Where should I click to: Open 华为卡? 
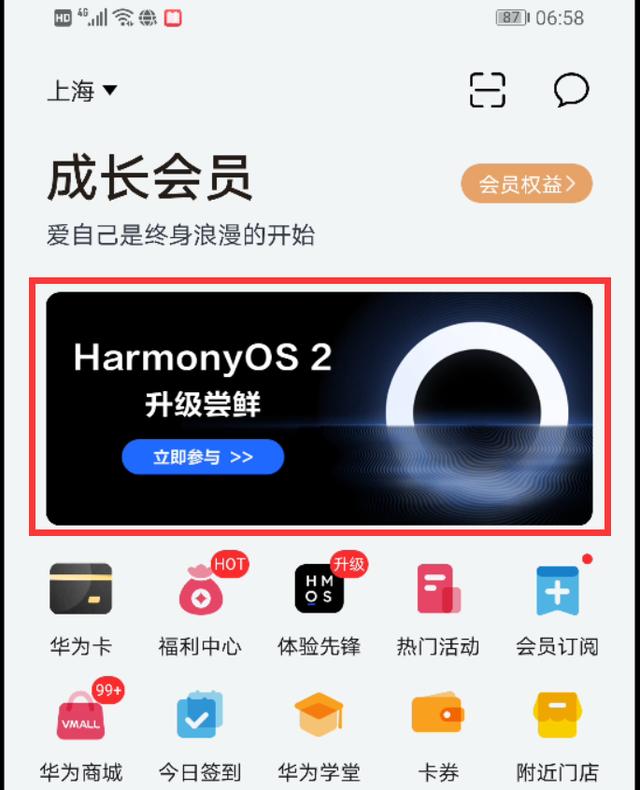tap(81, 603)
